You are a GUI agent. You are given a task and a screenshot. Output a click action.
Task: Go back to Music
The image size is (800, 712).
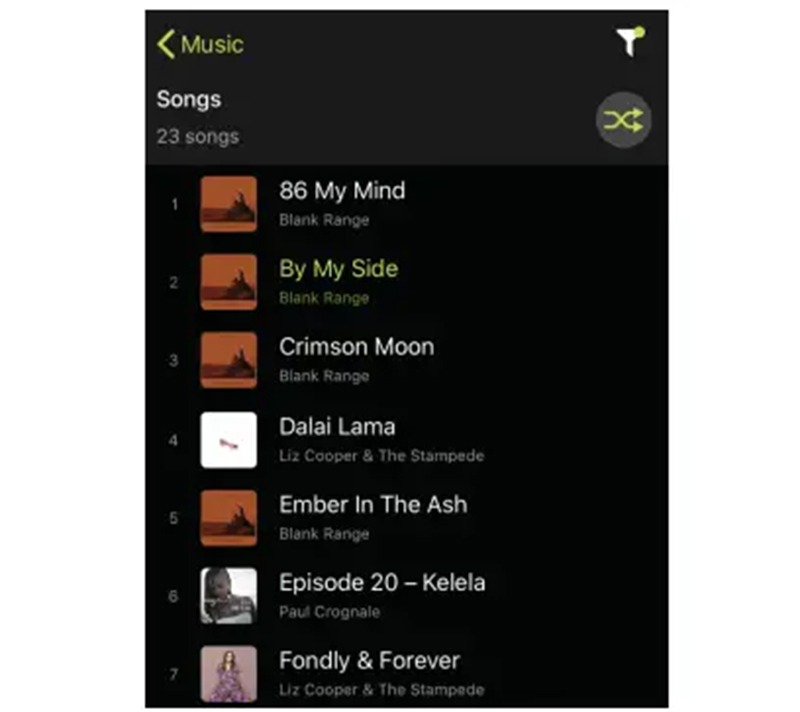tap(200, 44)
